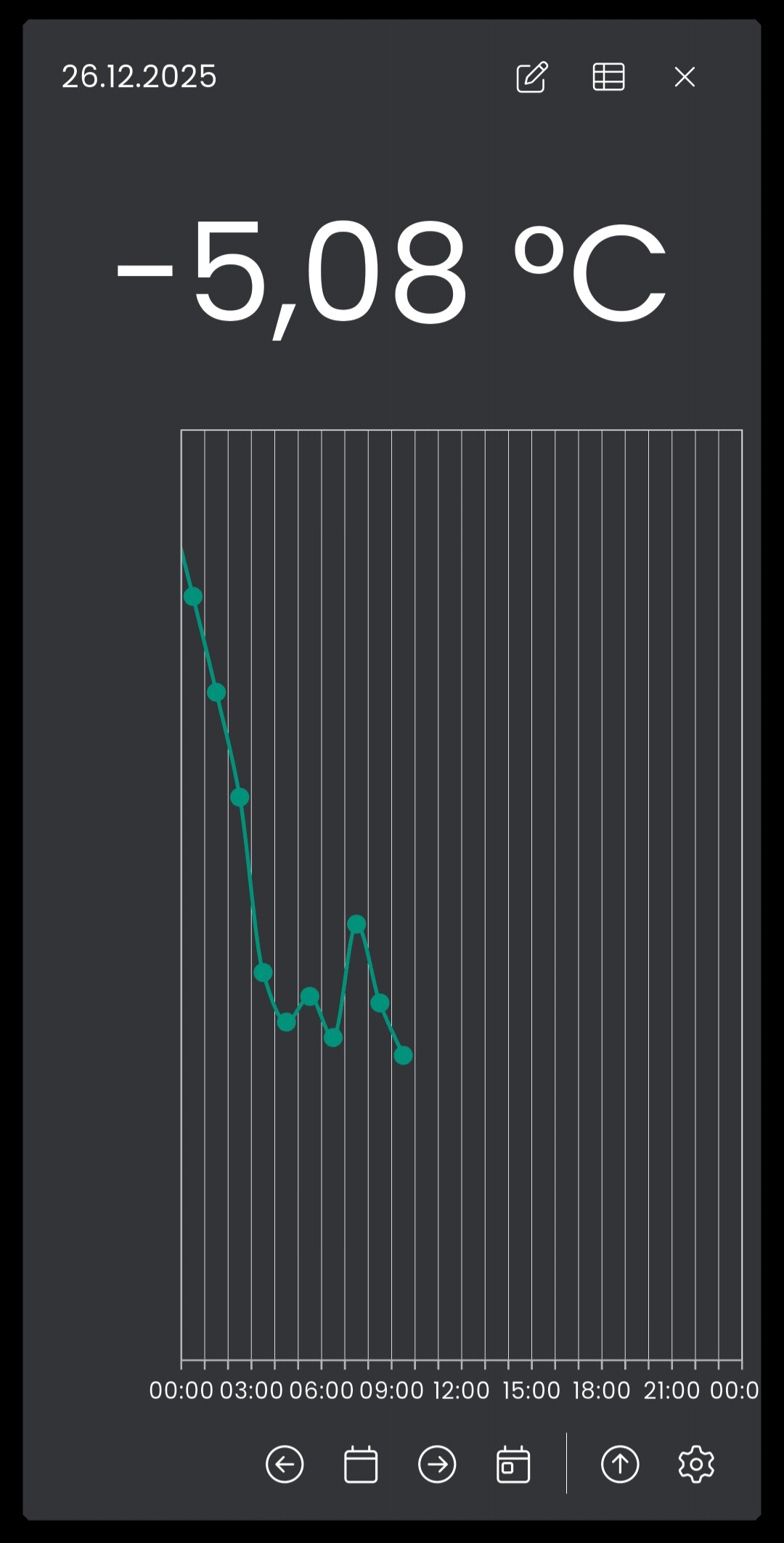784x1543 pixels.
Task: Open the edit pencil icon
Action: click(x=531, y=77)
